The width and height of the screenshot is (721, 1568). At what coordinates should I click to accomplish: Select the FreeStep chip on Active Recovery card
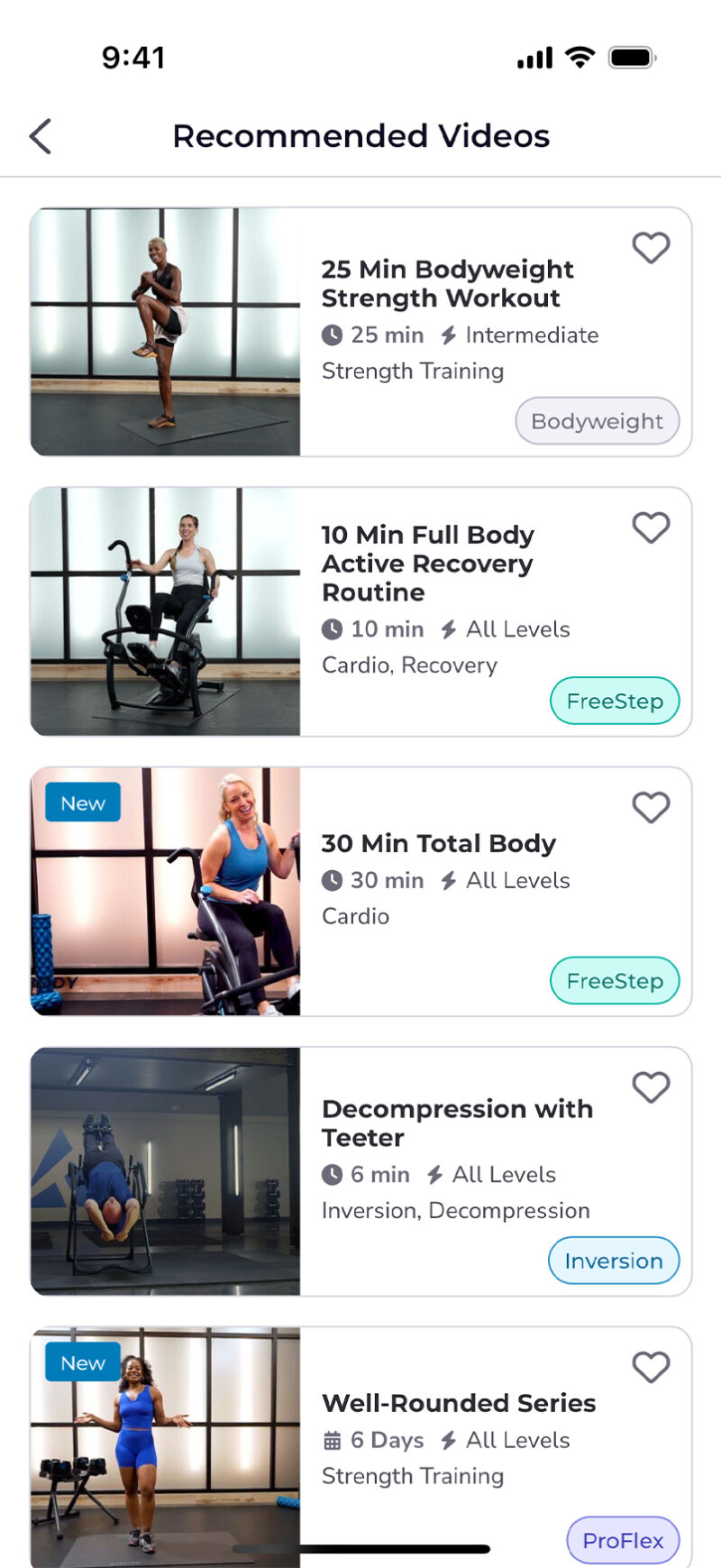pos(615,701)
